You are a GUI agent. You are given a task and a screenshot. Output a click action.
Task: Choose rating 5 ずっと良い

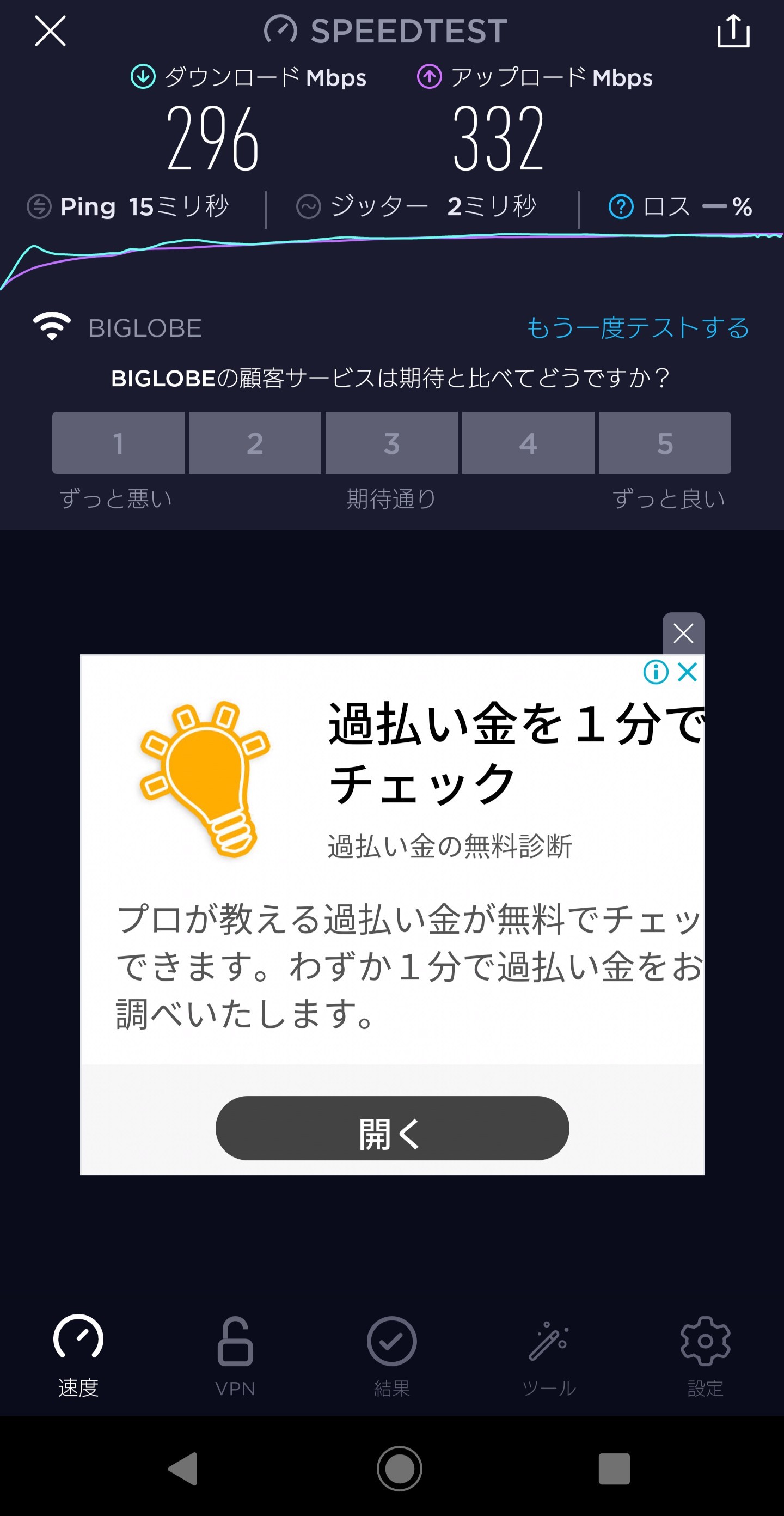[665, 443]
